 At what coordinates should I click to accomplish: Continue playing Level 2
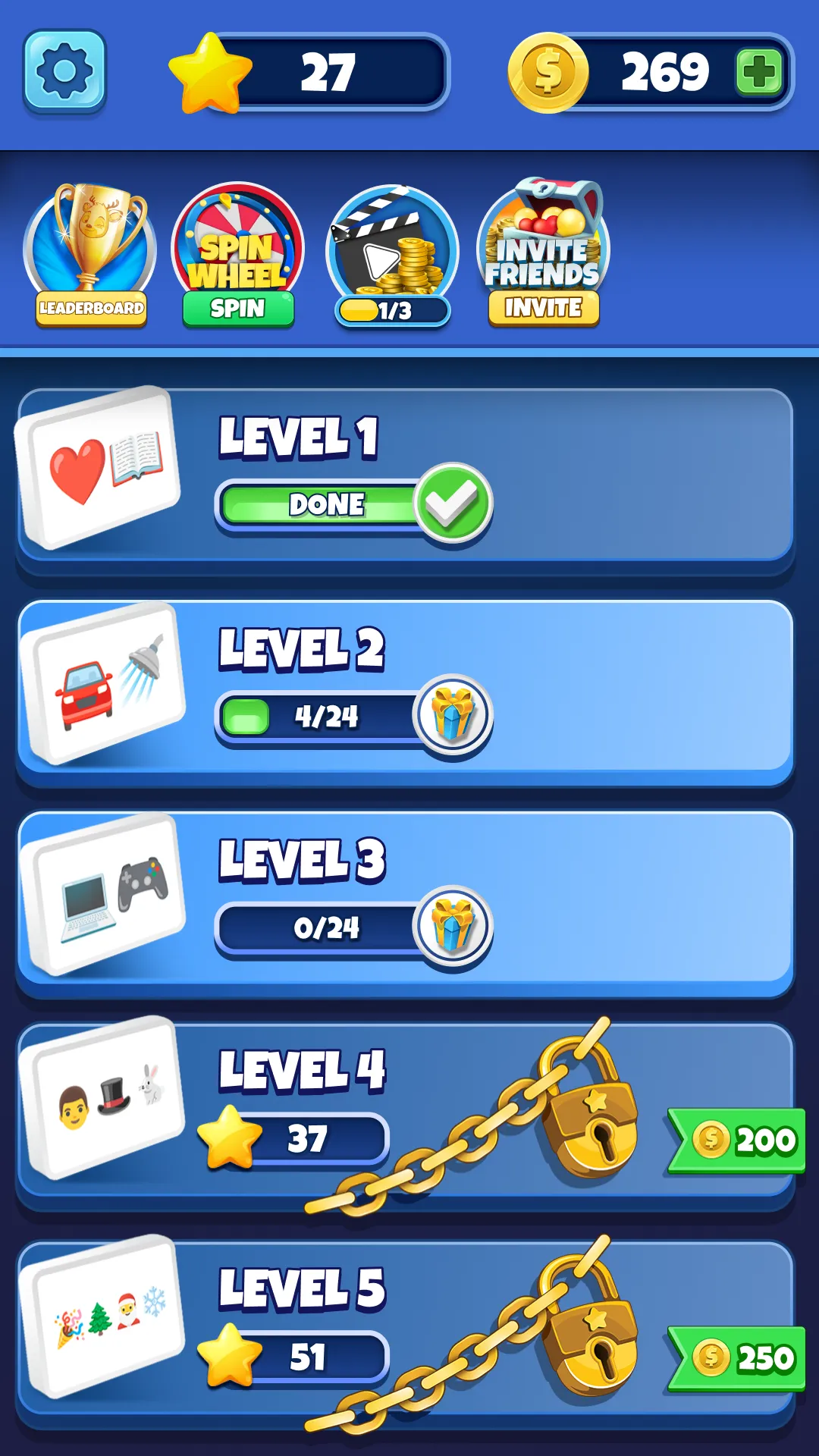point(405,687)
